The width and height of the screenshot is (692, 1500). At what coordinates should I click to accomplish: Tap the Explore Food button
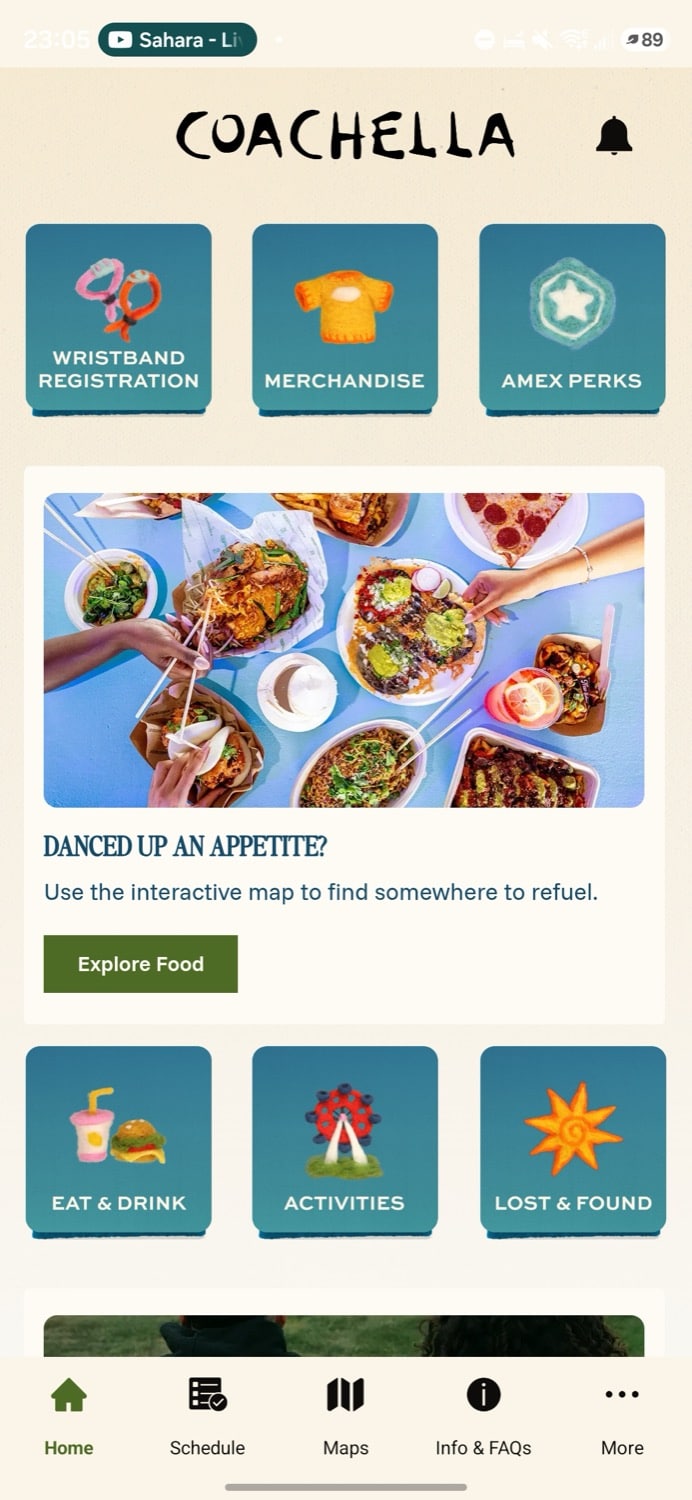(140, 964)
